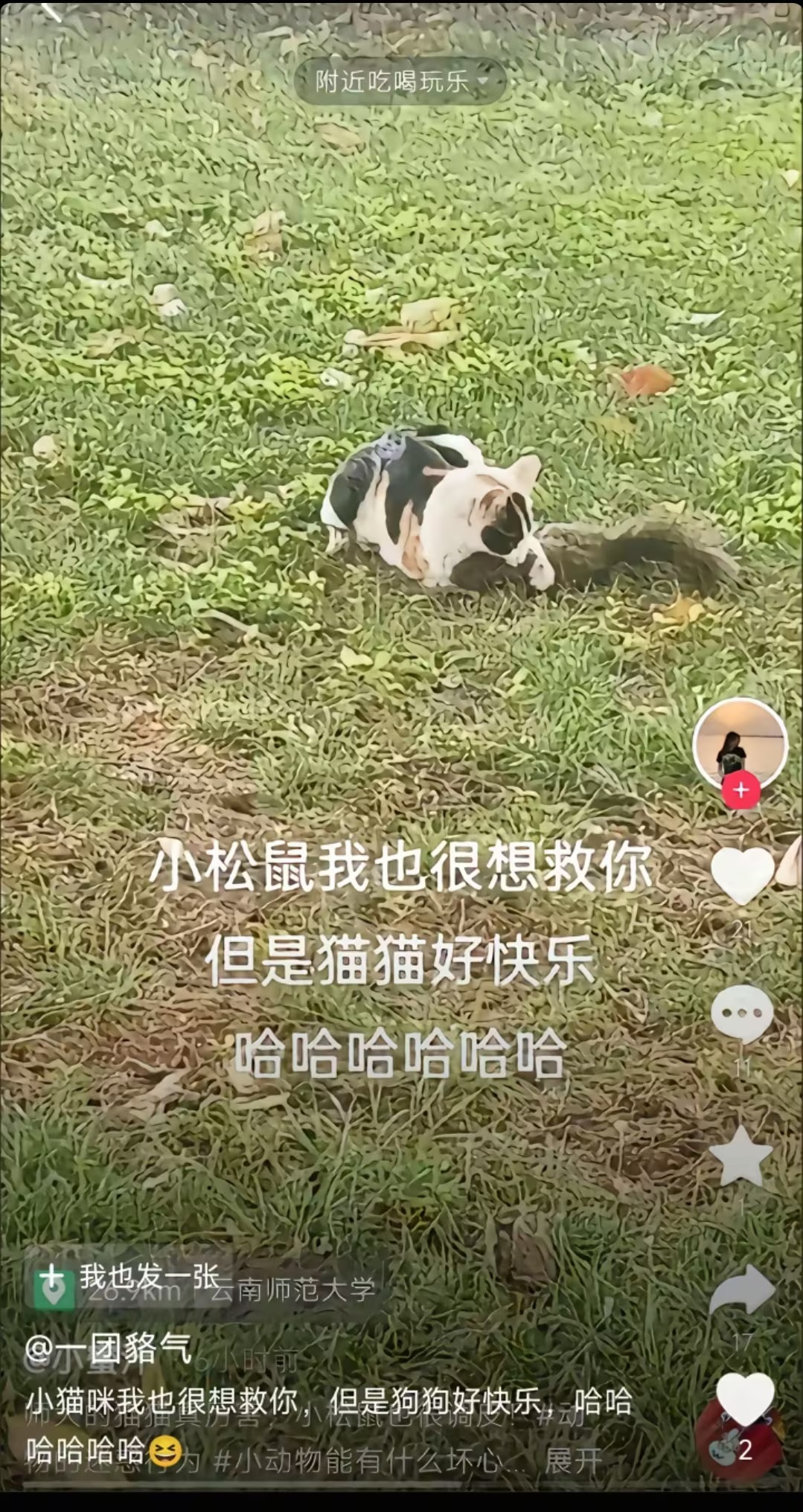Open the 云南师范大学 location tag
Screen dimensions: 803x1512
coord(292,1290)
